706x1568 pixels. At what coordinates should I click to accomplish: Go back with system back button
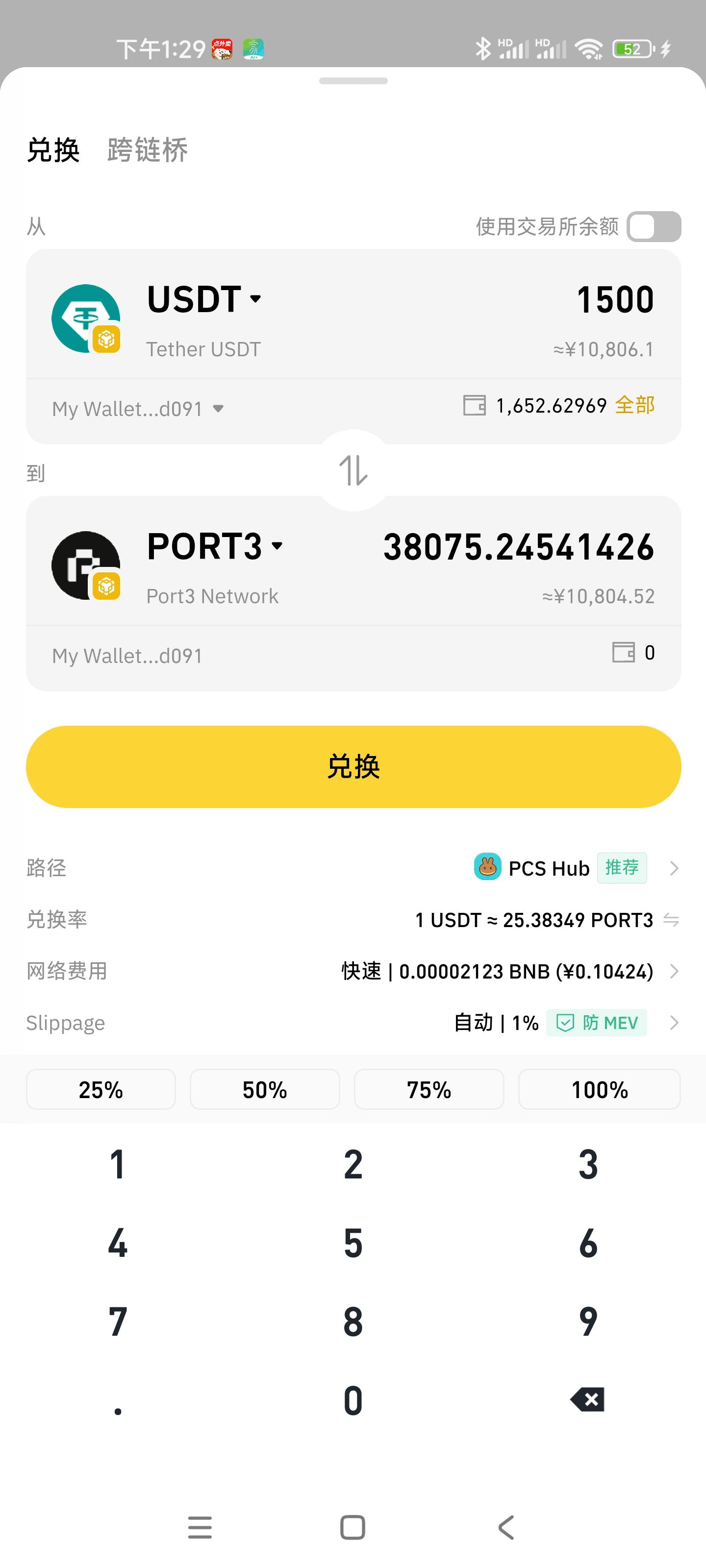[506, 1527]
